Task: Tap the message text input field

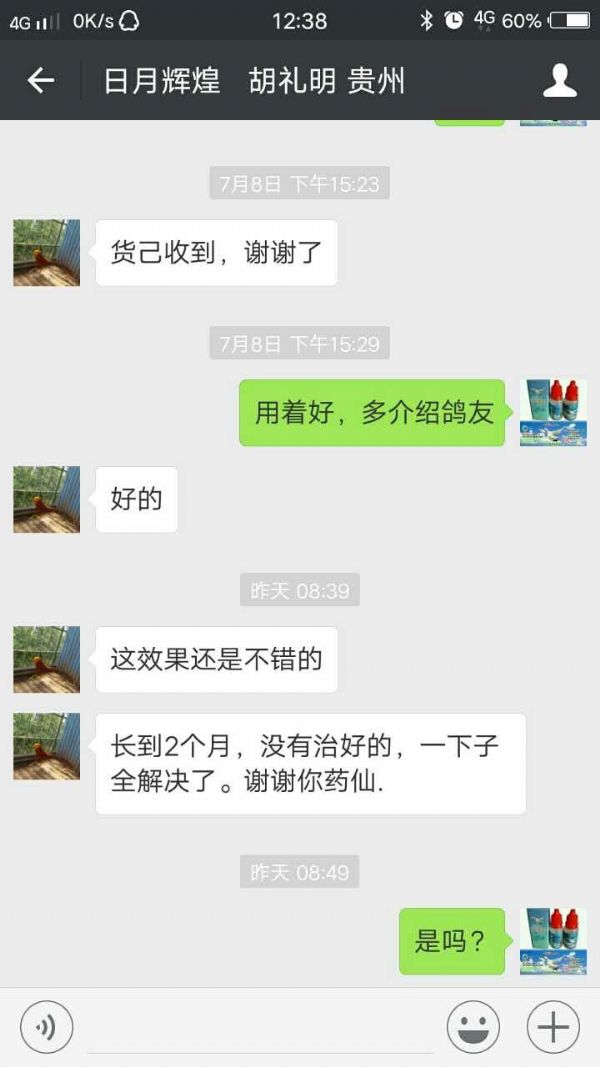Action: pos(260,1028)
